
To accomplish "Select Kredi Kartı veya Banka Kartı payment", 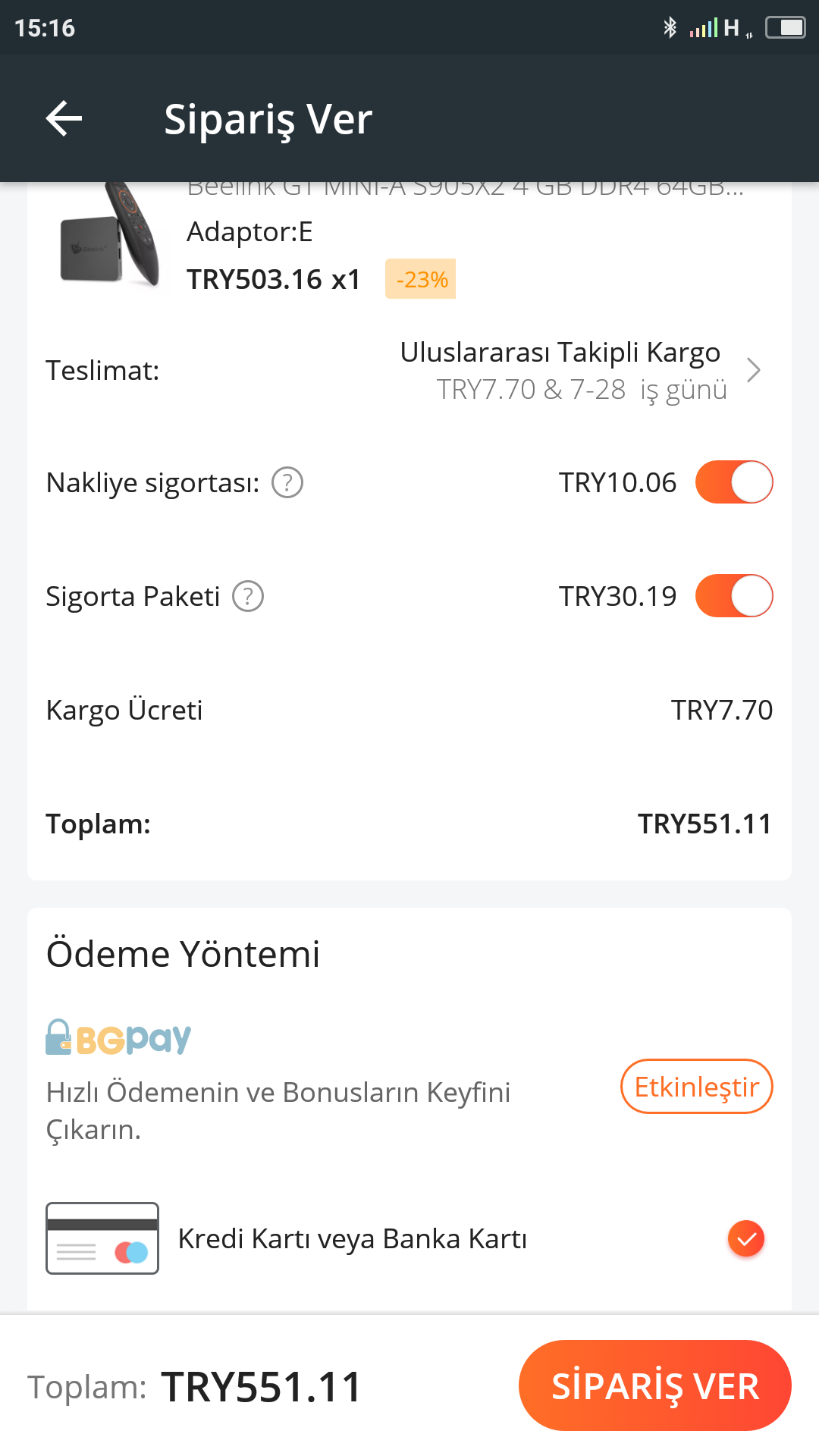I will (409, 1238).
